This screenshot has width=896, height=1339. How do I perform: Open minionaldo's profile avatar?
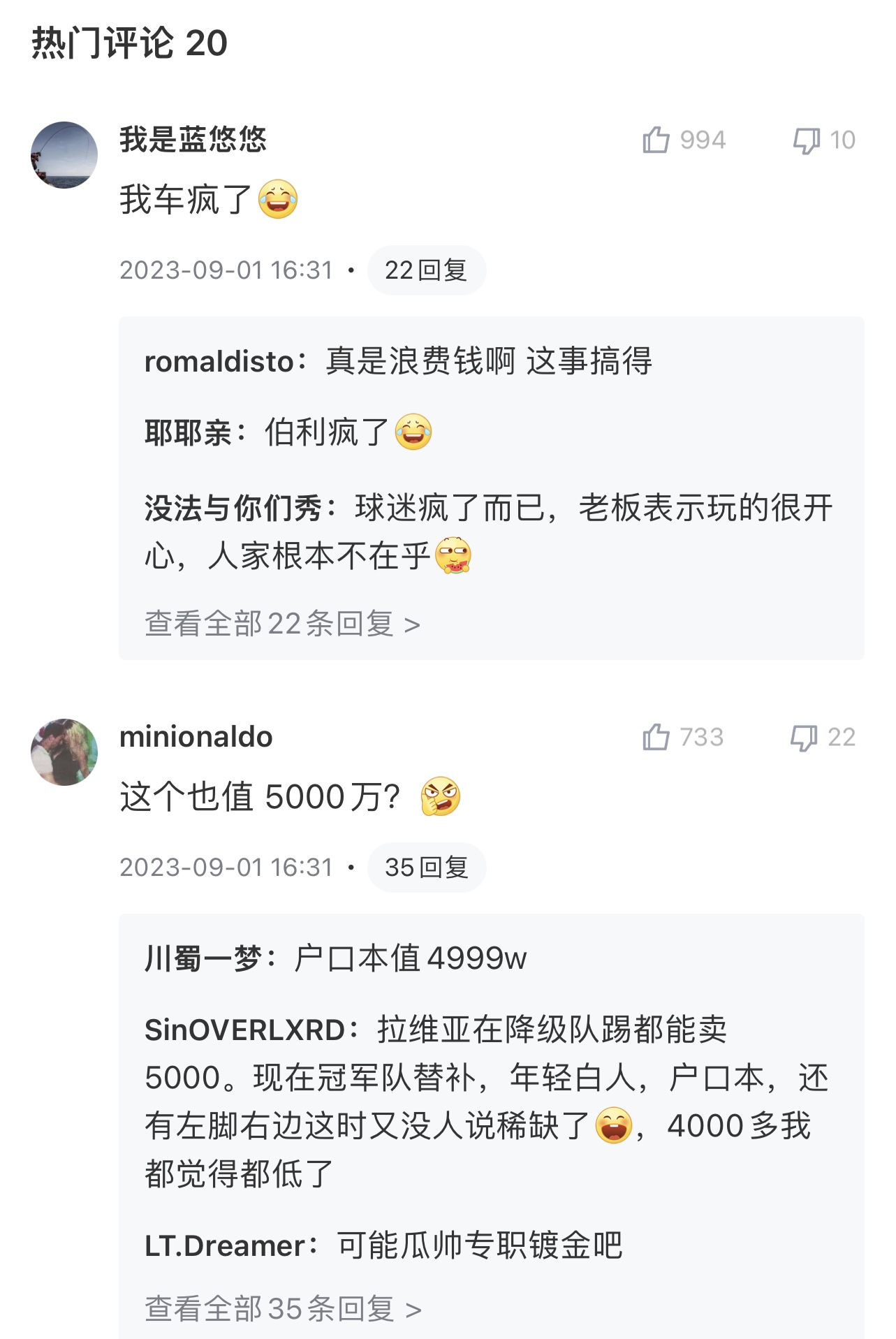(64, 752)
